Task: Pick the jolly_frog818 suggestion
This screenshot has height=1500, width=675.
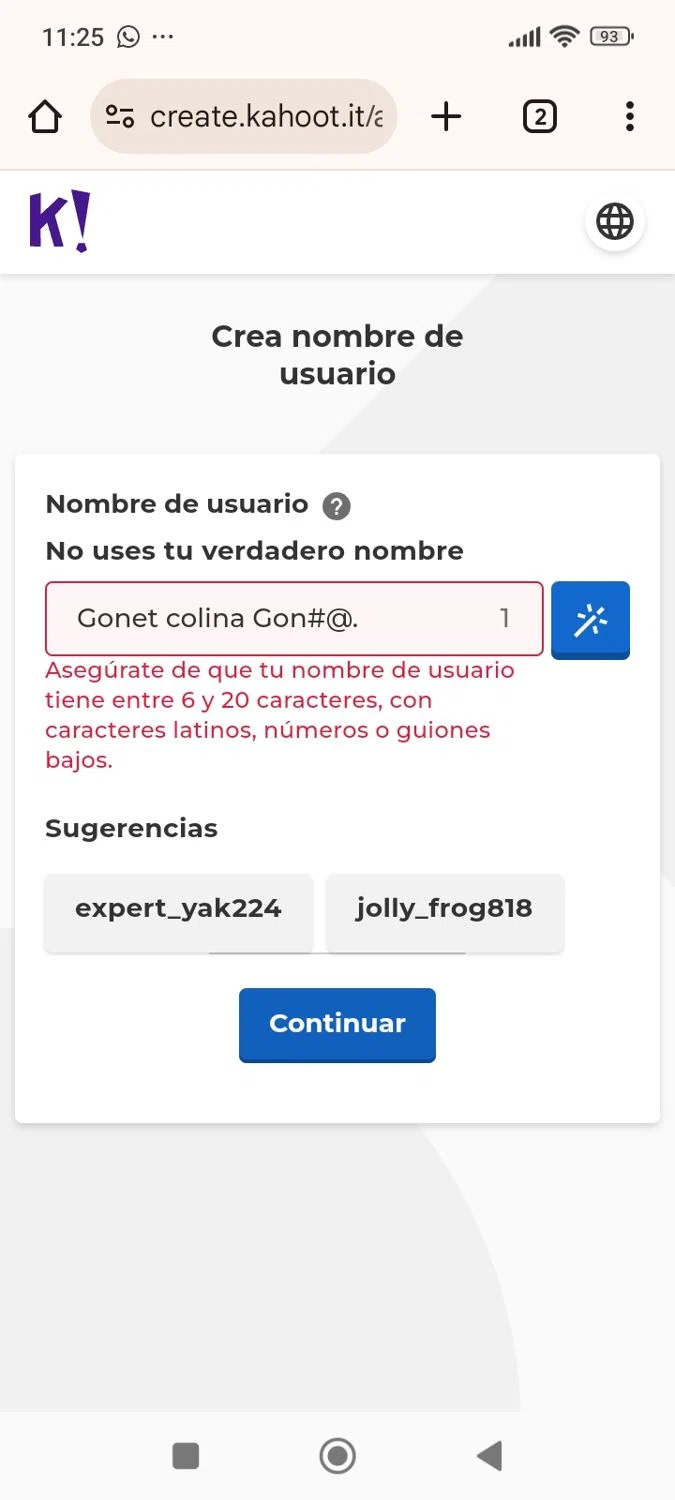Action: point(444,909)
